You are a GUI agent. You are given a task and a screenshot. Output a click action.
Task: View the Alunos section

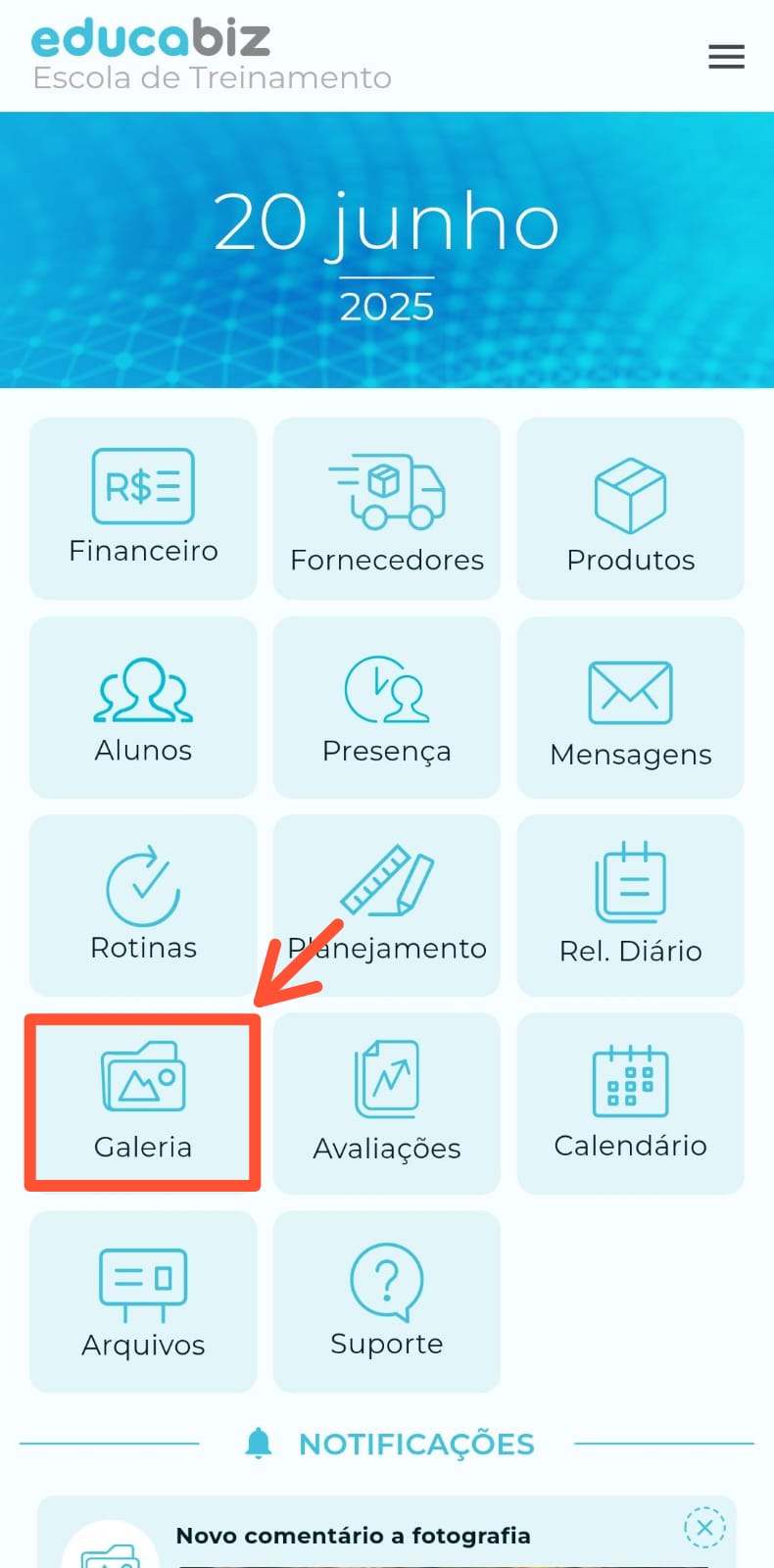pyautogui.click(x=143, y=708)
